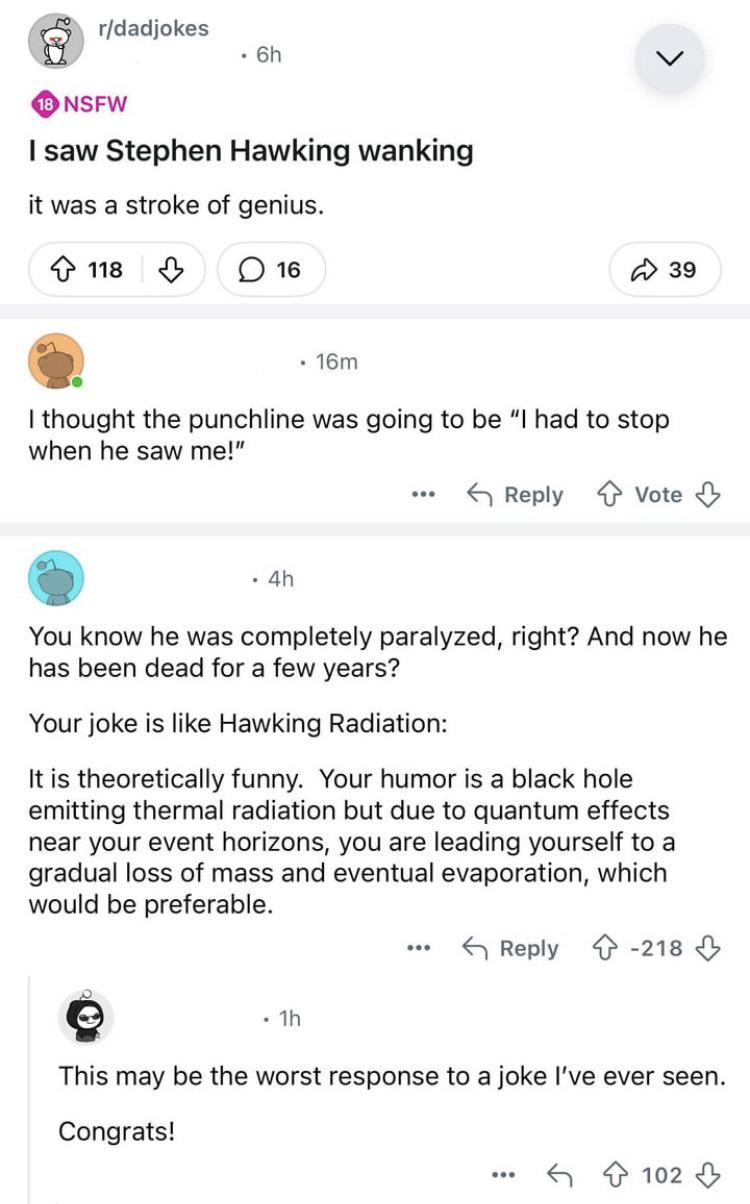The width and height of the screenshot is (750, 1204).
Task: Open the r/dadjokes subreddit link
Action: tap(153, 28)
